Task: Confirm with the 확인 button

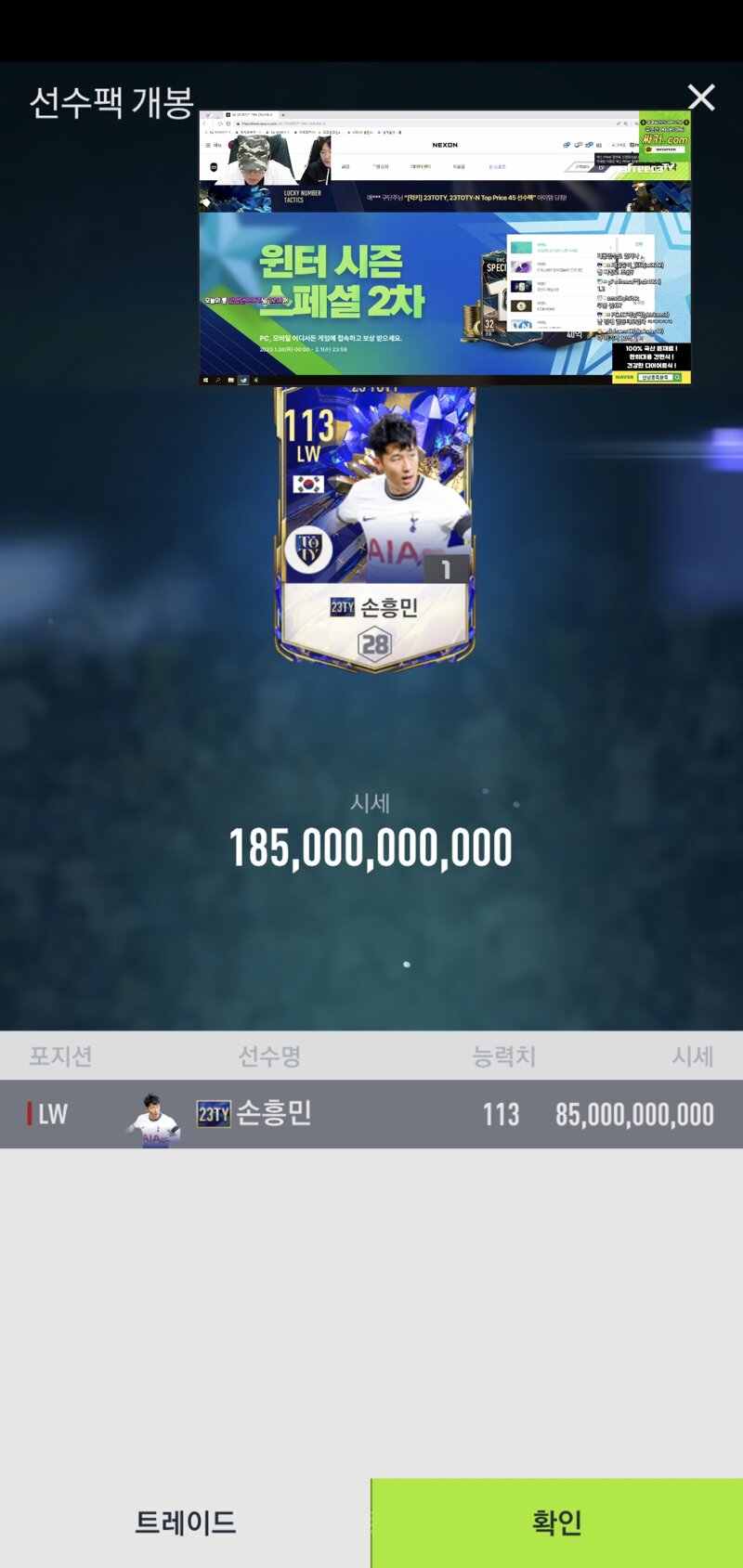Action: [x=557, y=1523]
